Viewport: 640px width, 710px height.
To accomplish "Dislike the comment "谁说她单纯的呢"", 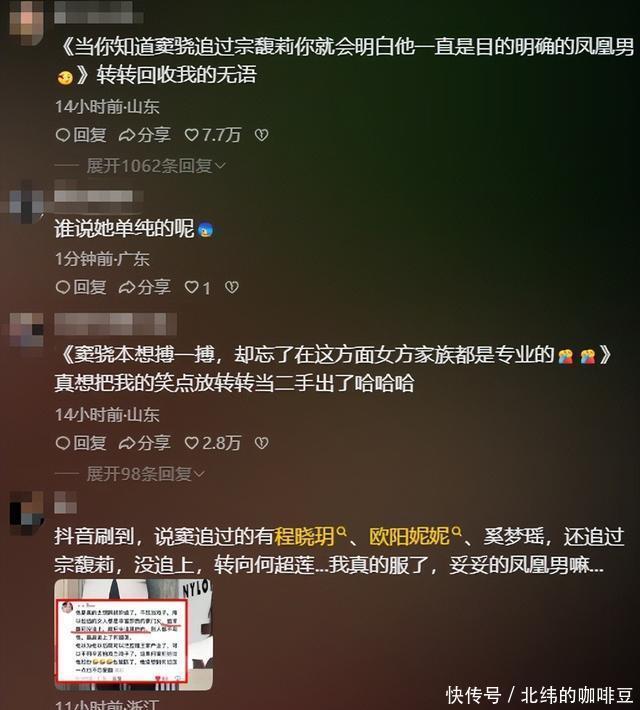I will click(232, 287).
